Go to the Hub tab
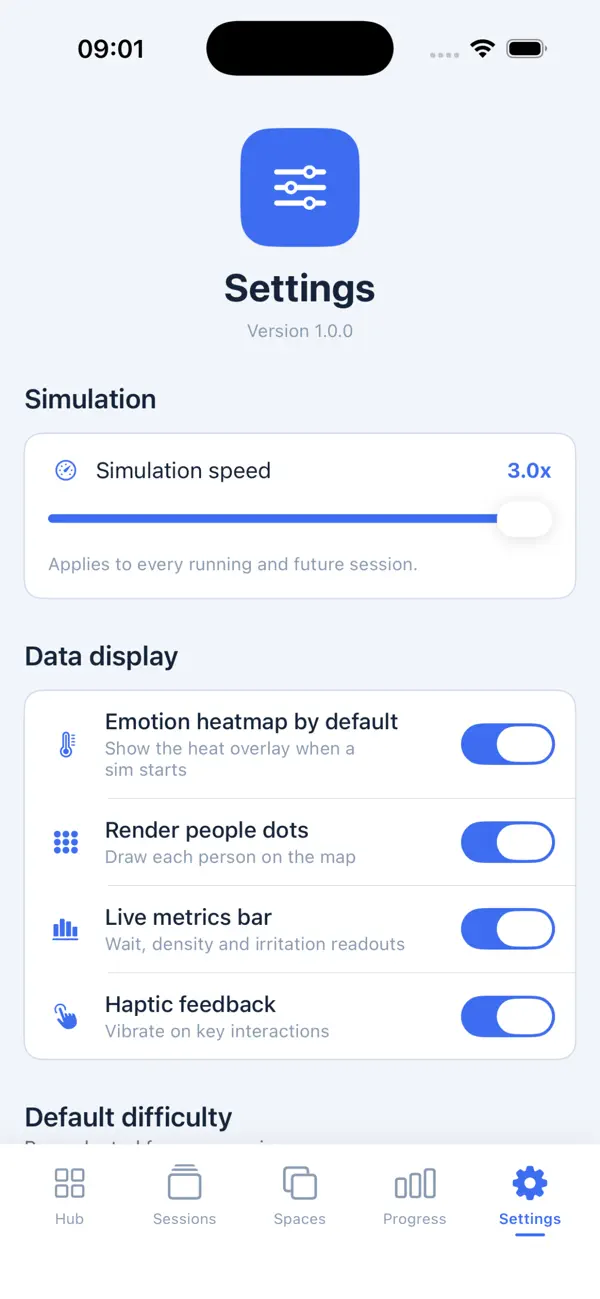This screenshot has height=1299, width=600. pos(70,1196)
